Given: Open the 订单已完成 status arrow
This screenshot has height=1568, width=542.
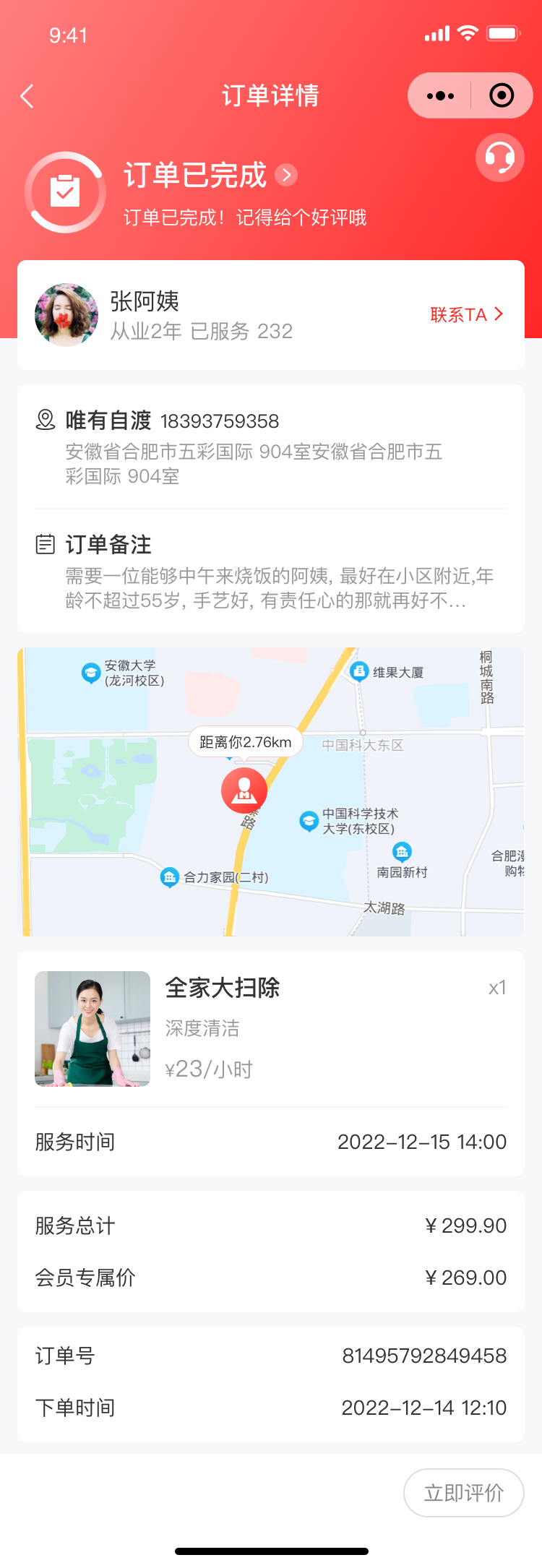Looking at the screenshot, I should pyautogui.click(x=286, y=175).
